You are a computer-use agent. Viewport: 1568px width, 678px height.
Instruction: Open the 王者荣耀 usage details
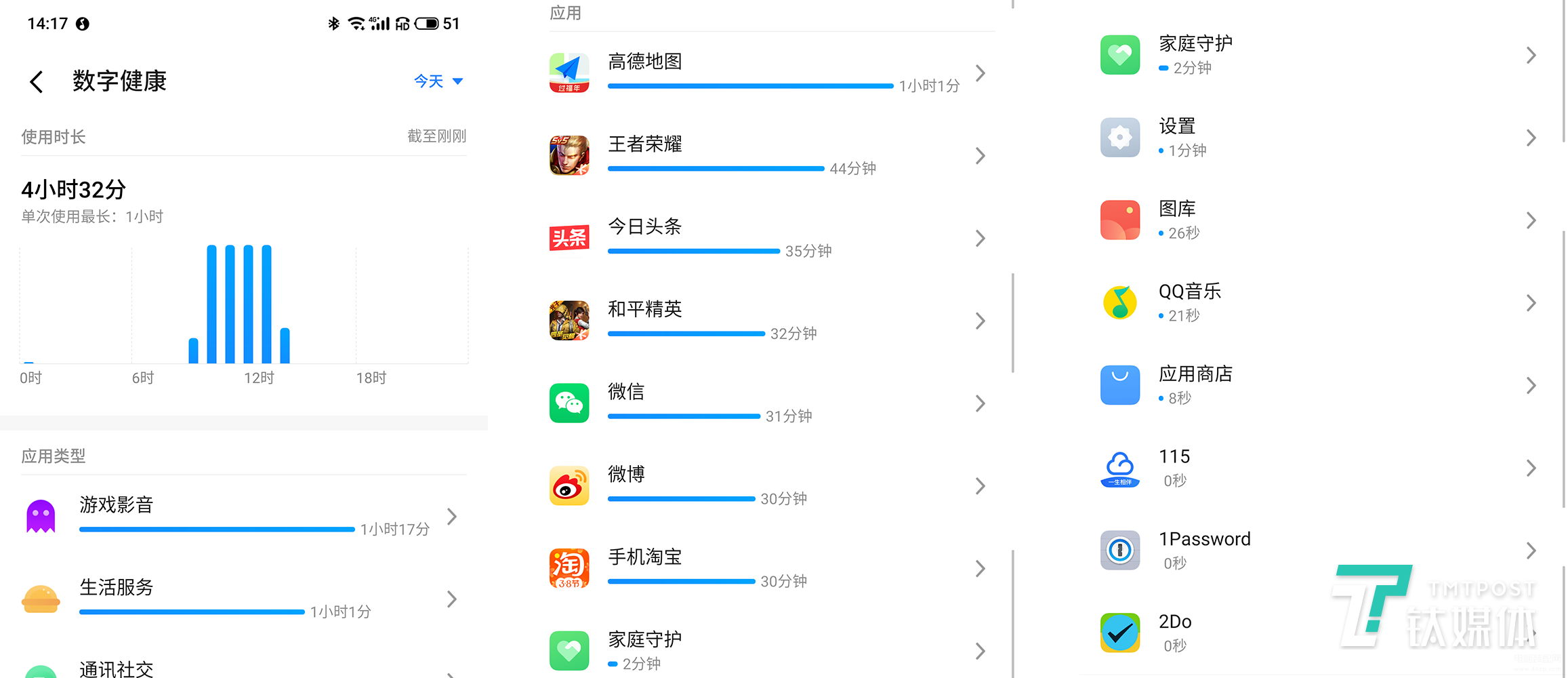tap(766, 155)
